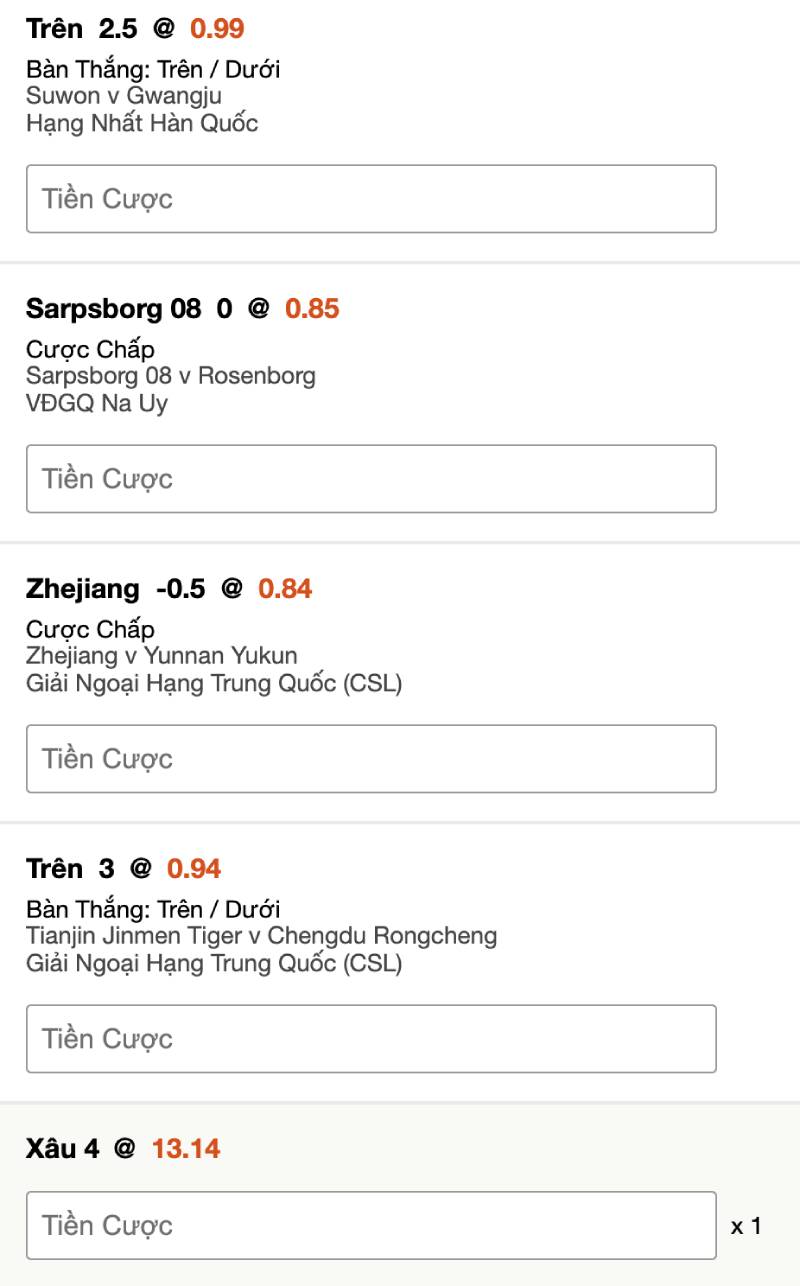Click the Tiền Cược input for Xâu 4 parlay
The width and height of the screenshot is (800, 1286).
pyautogui.click(x=370, y=1225)
